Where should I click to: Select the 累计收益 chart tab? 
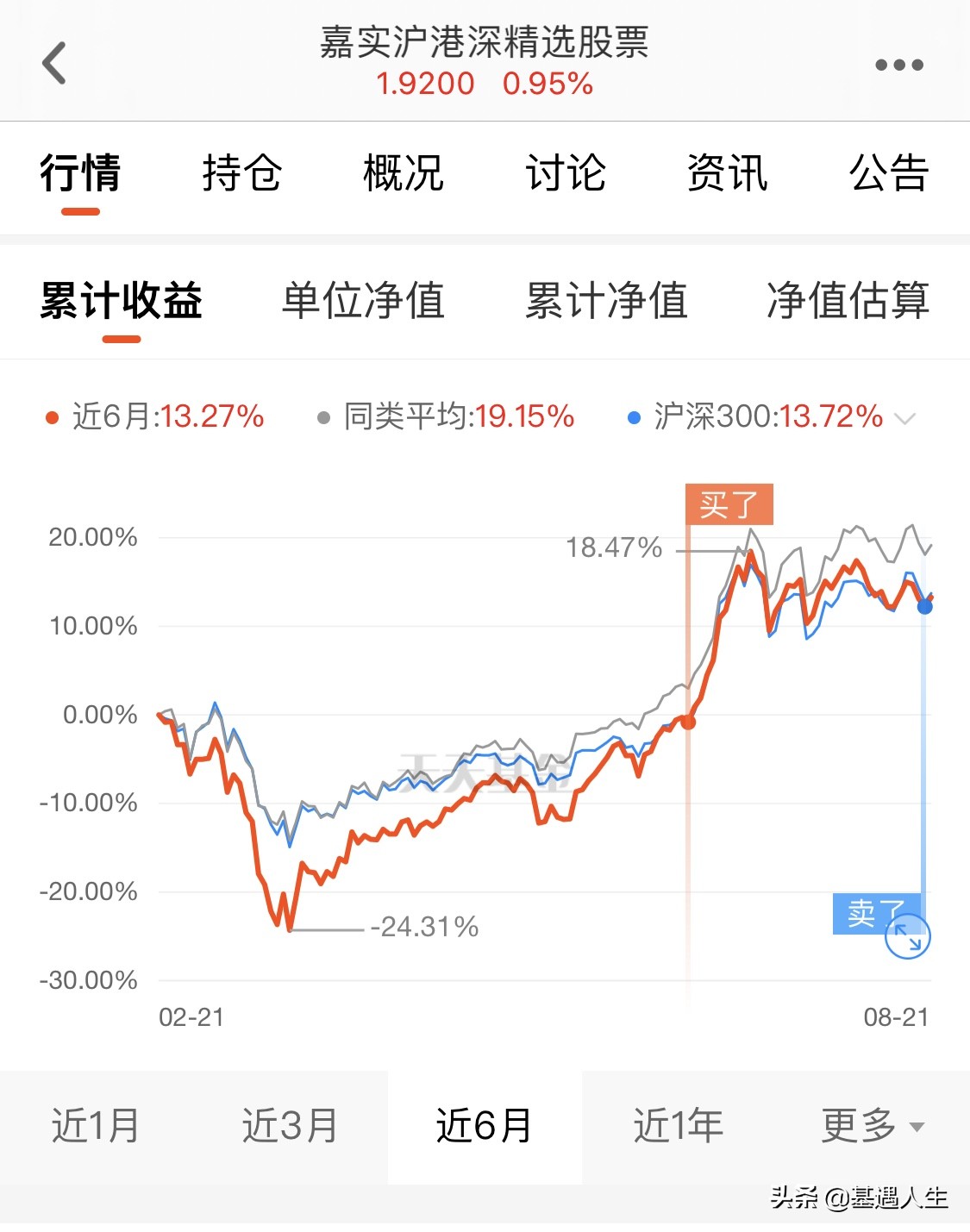click(x=121, y=301)
